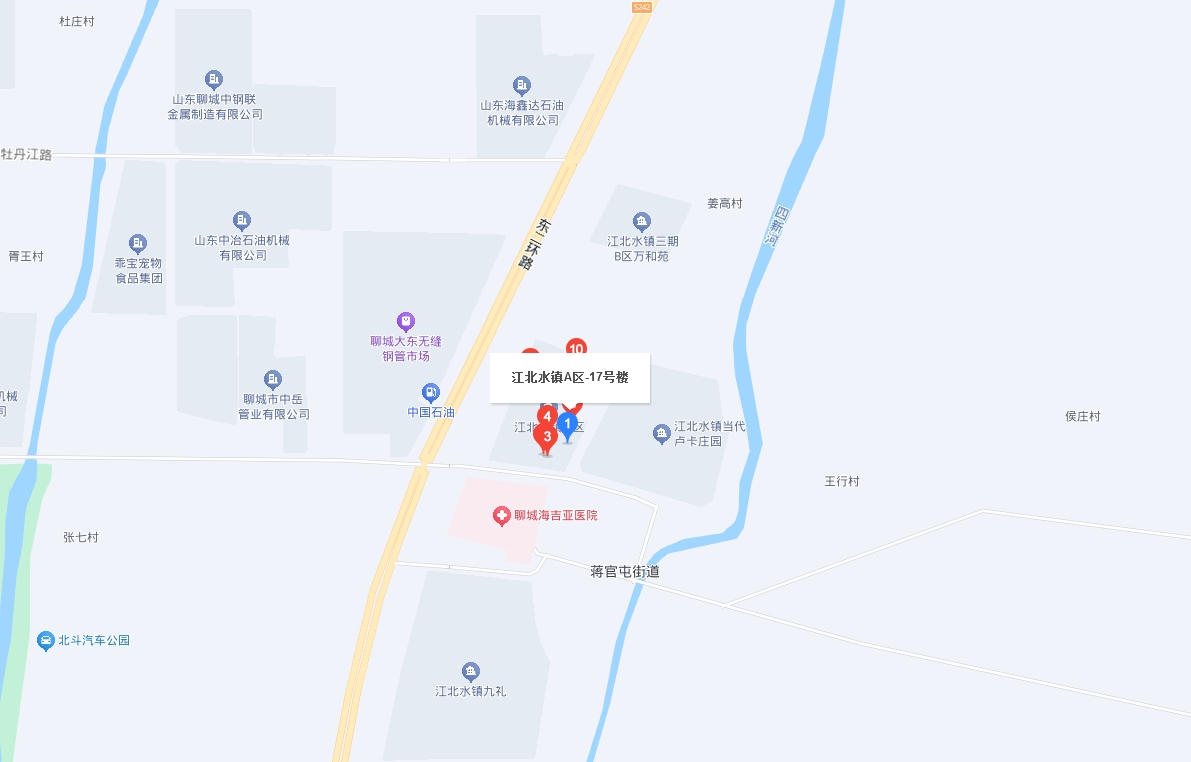Open the 聊城海吉亚医院 hospital point of interest
The height and width of the screenshot is (762, 1191).
click(x=502, y=516)
